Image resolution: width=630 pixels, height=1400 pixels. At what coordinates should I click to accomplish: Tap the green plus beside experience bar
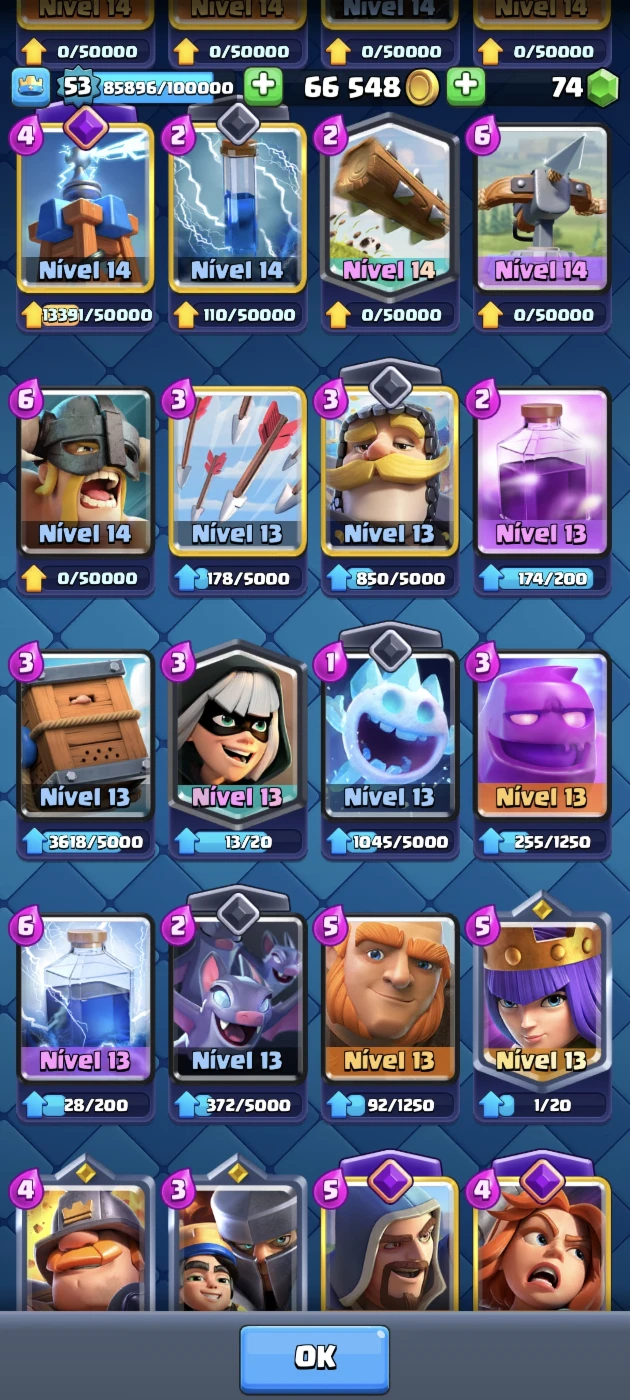tap(263, 87)
